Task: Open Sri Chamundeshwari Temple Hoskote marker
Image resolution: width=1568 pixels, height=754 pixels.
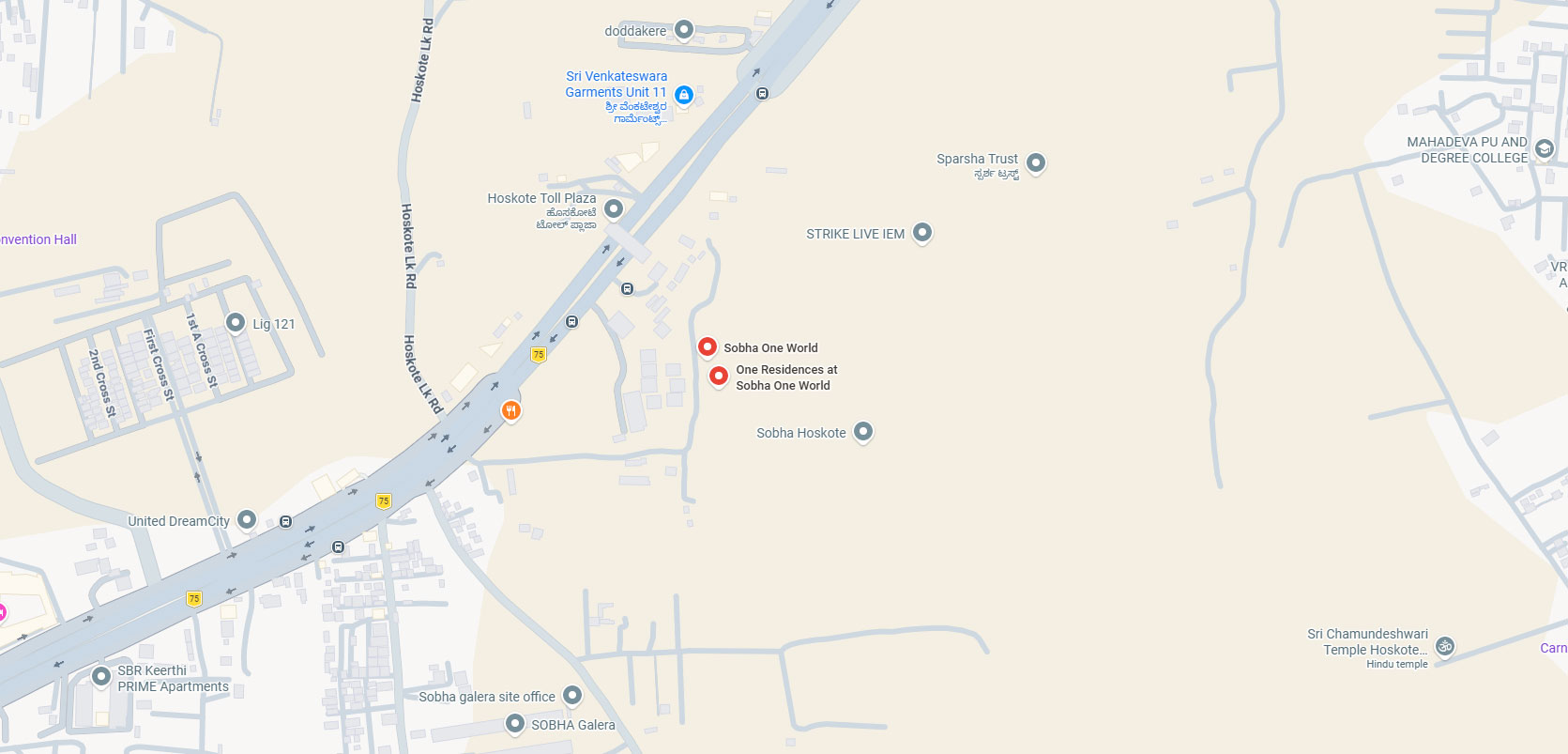Action: pos(1446,646)
